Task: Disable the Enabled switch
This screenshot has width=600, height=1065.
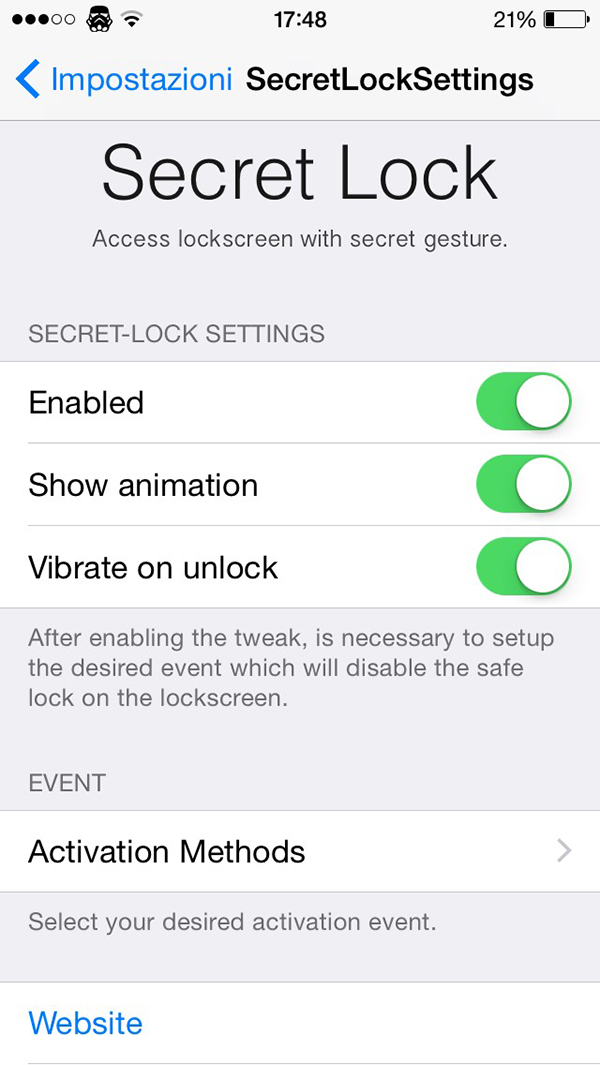Action: [x=523, y=403]
